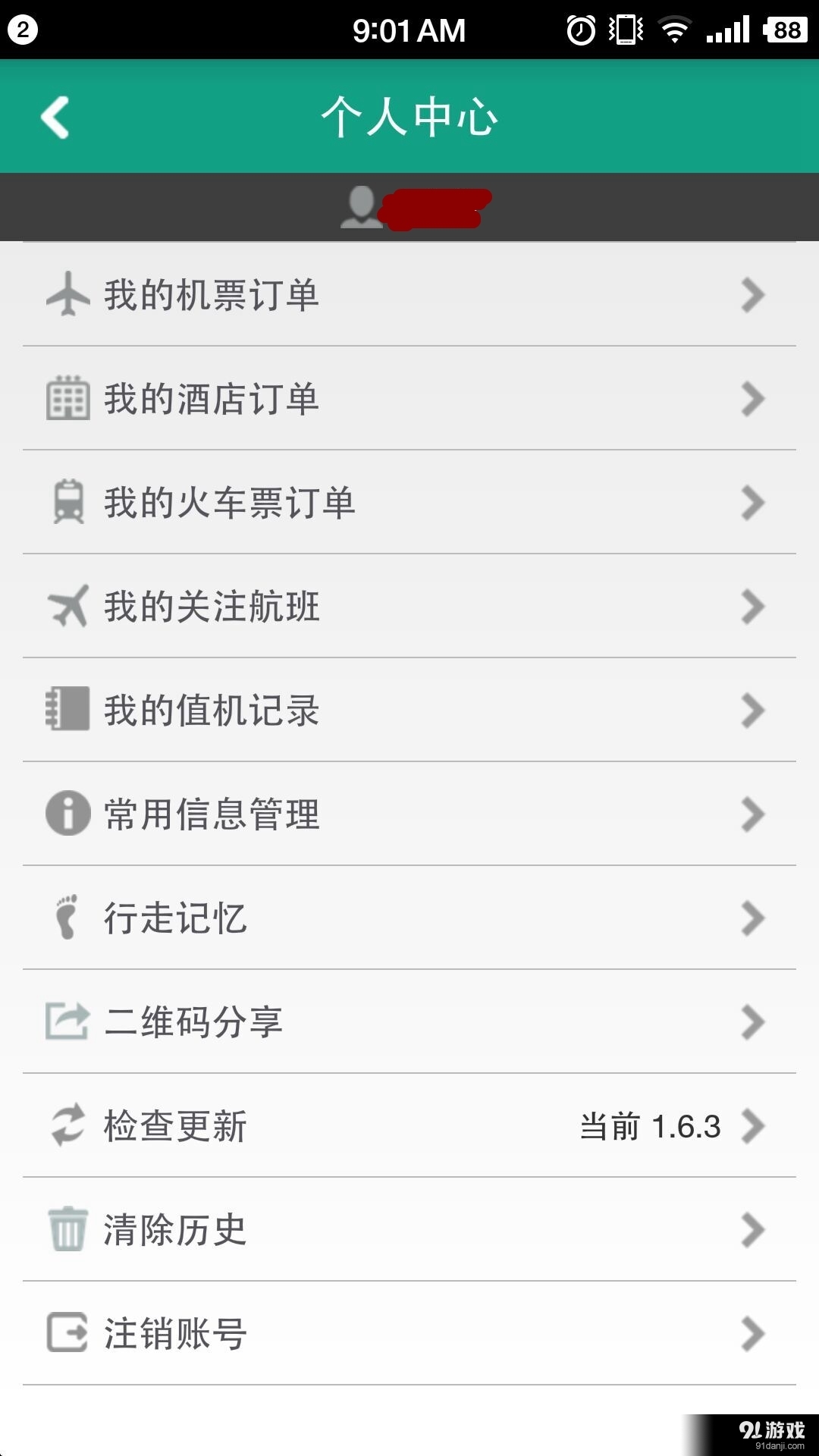
Task: Open the 我的酒店订单 entry
Action: (212, 398)
